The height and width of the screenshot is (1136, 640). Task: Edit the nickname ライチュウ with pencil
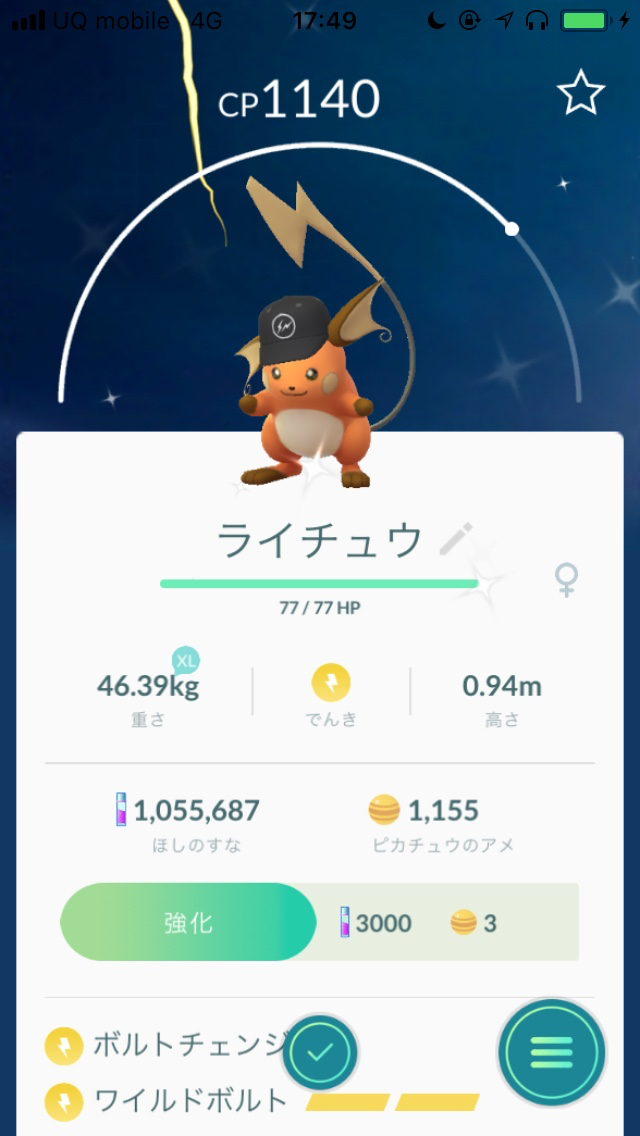coord(457,538)
